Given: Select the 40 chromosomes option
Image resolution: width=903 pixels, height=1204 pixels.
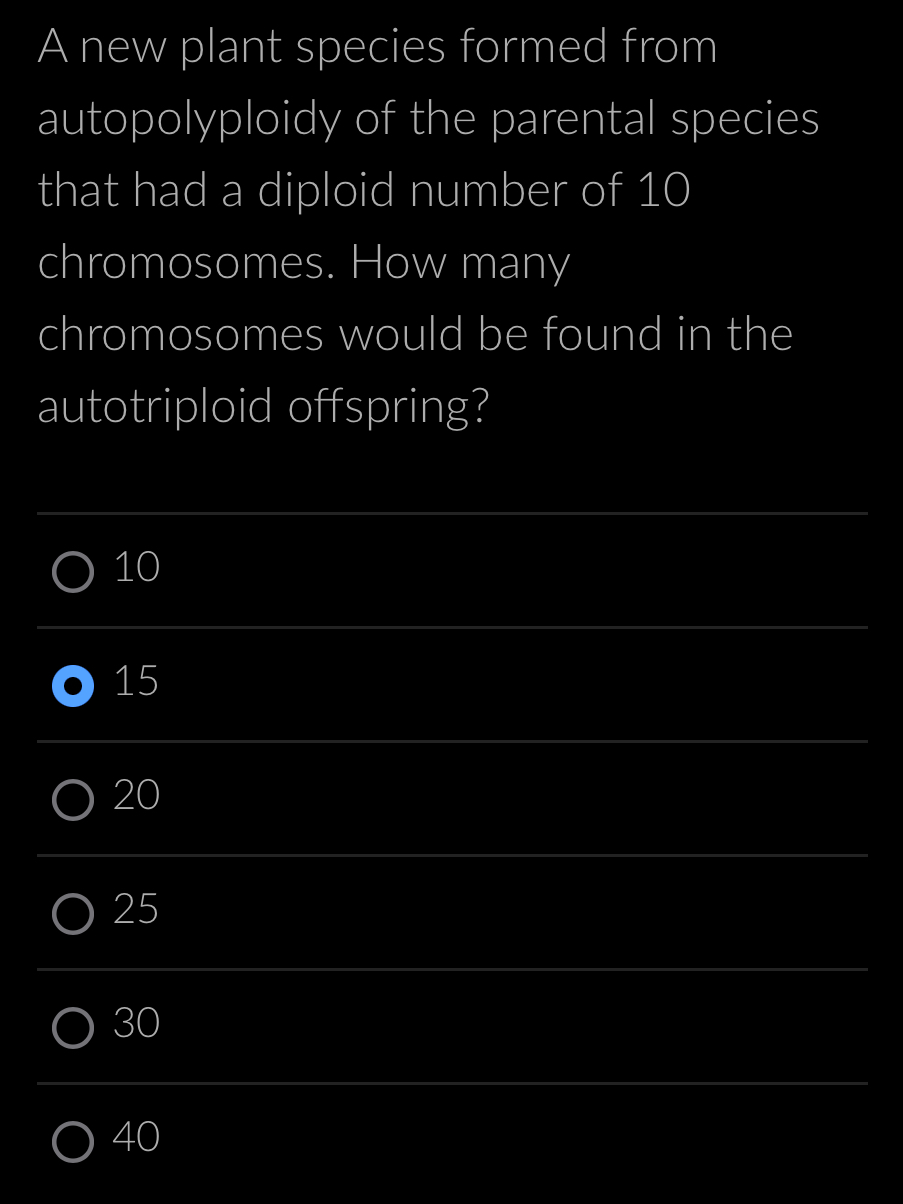Looking at the screenshot, I should [73, 1142].
